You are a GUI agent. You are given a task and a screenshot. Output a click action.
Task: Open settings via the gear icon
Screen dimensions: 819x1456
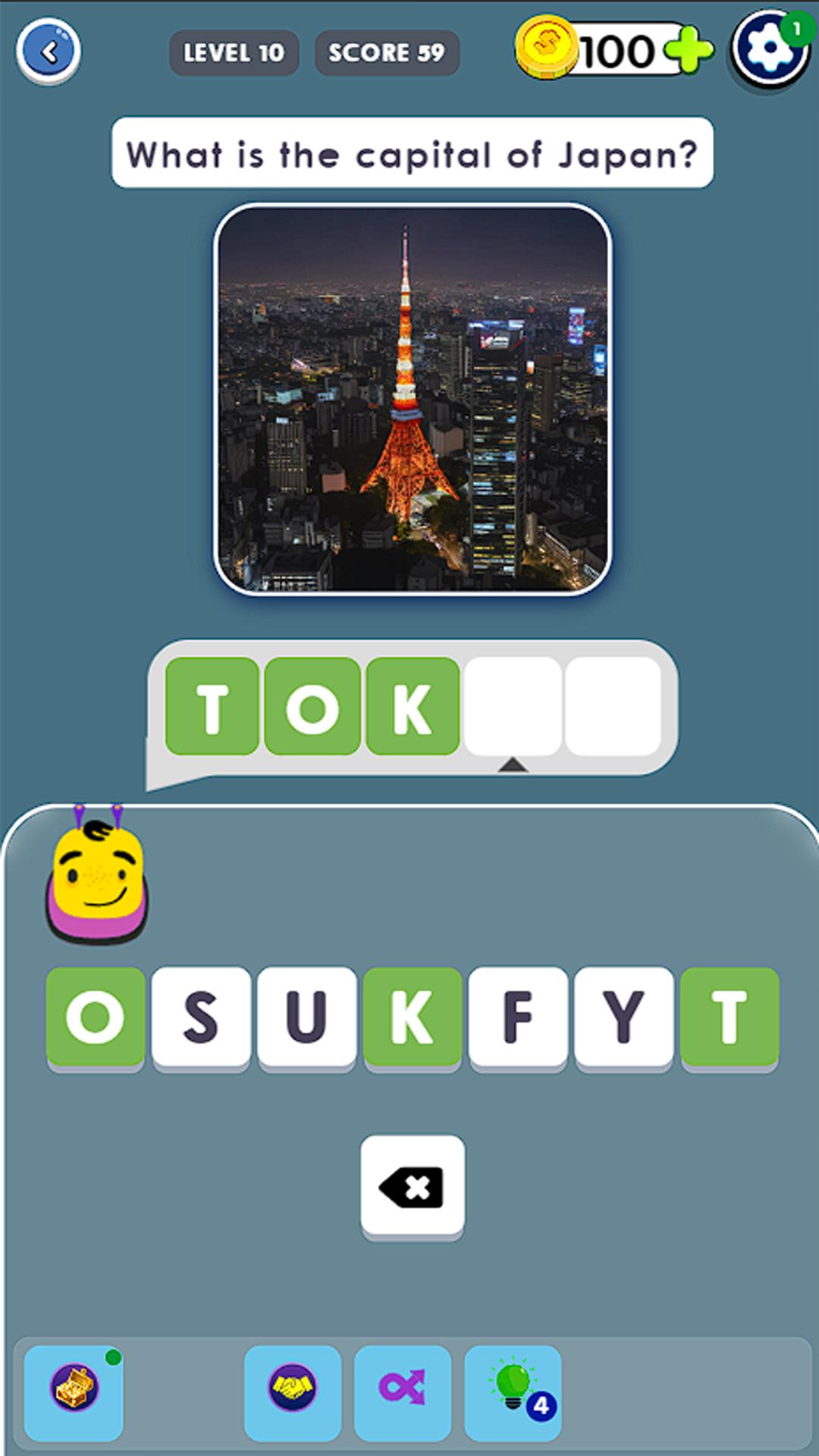pos(769,50)
